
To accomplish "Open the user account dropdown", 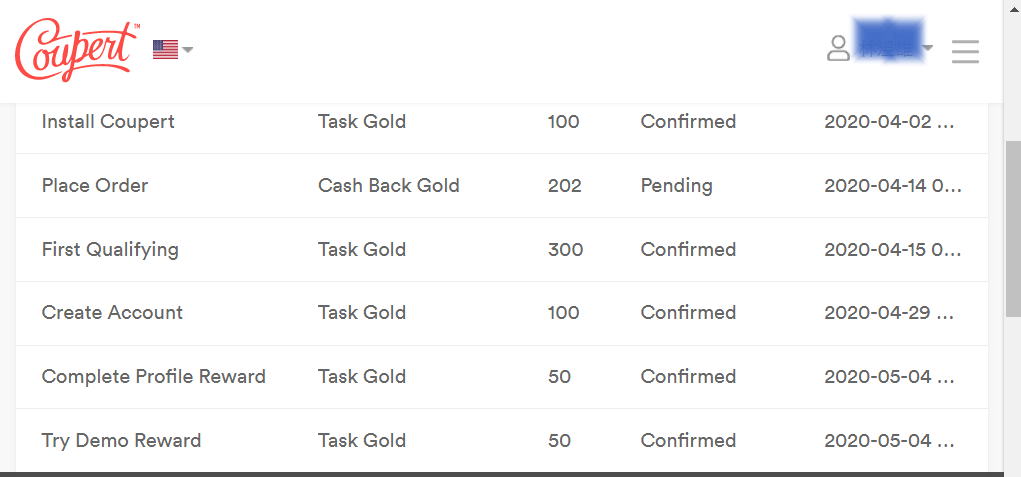I will [878, 48].
